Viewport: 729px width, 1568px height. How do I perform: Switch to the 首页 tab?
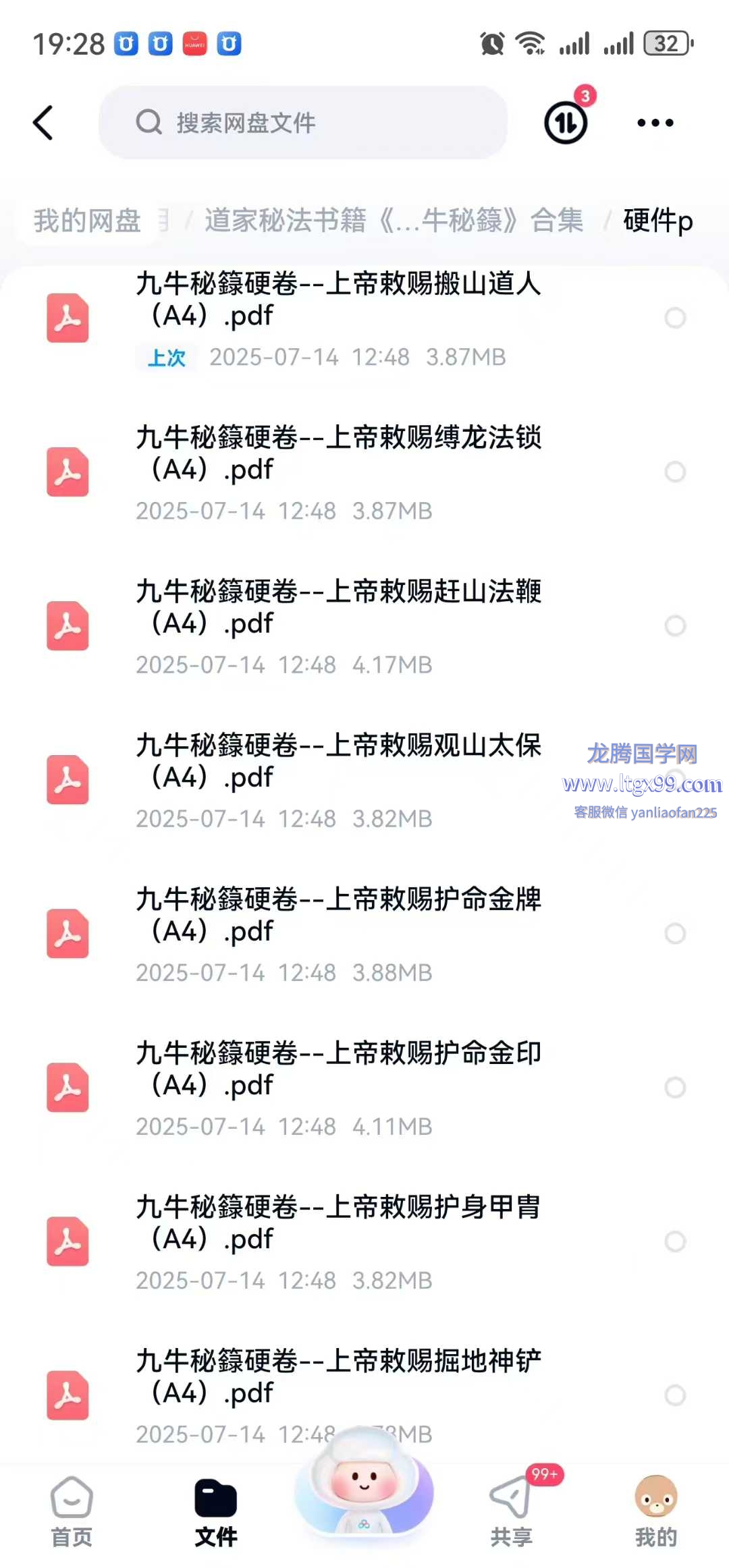click(72, 1513)
